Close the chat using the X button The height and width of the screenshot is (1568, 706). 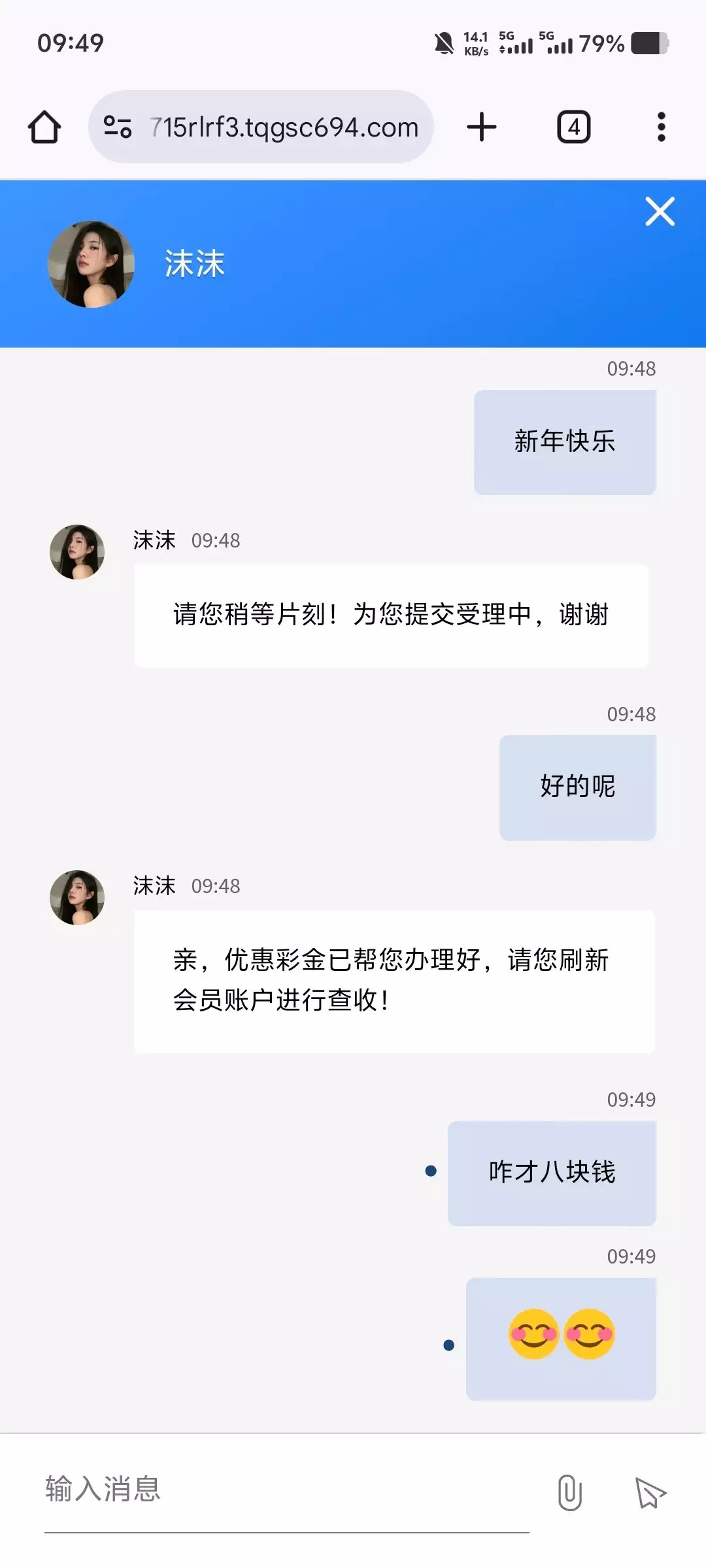[x=660, y=212]
